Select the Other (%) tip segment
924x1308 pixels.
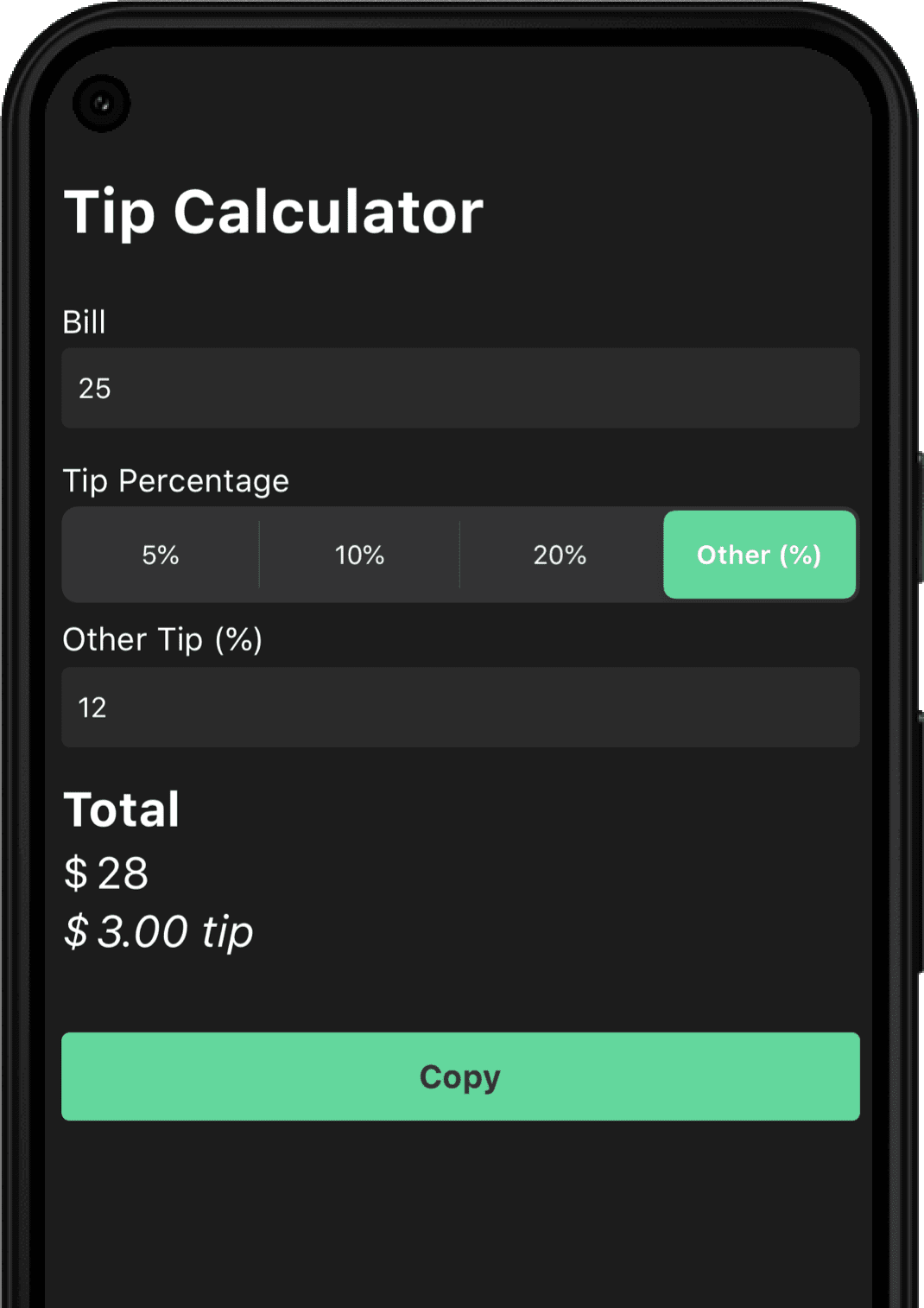click(x=759, y=555)
